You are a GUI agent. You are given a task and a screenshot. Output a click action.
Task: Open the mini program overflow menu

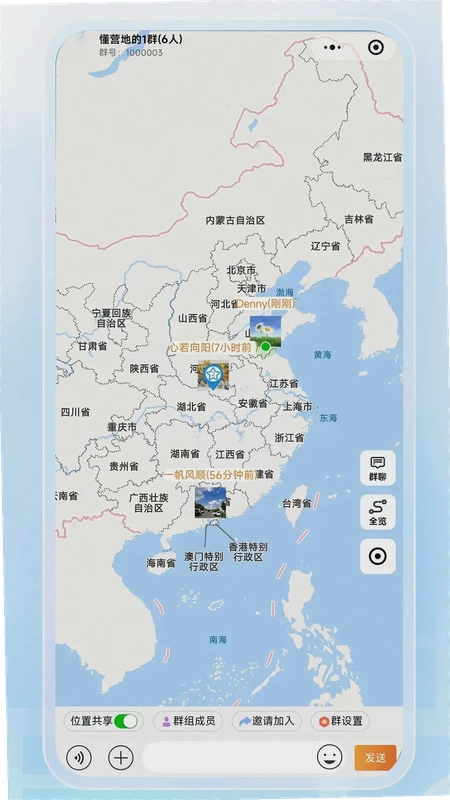tap(332, 47)
